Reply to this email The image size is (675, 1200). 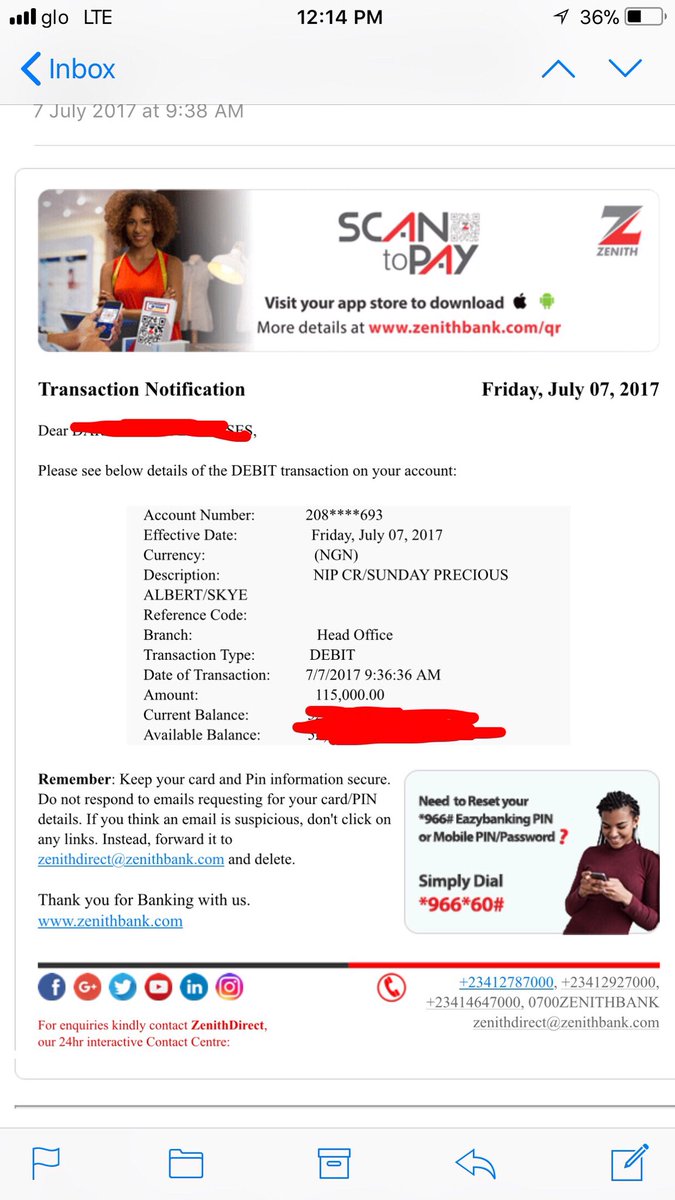pyautogui.click(x=475, y=1163)
